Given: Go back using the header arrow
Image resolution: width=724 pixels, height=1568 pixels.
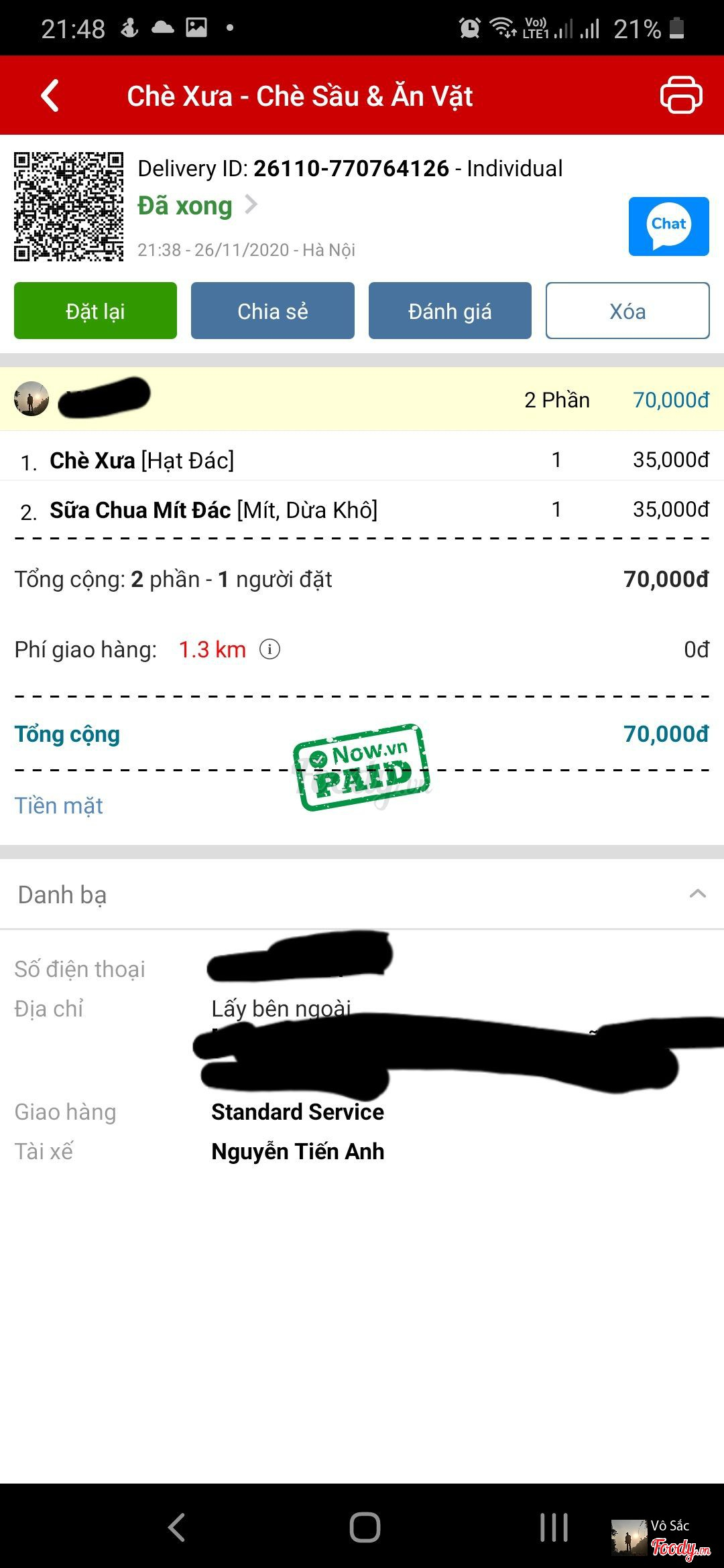Looking at the screenshot, I should [x=50, y=96].
